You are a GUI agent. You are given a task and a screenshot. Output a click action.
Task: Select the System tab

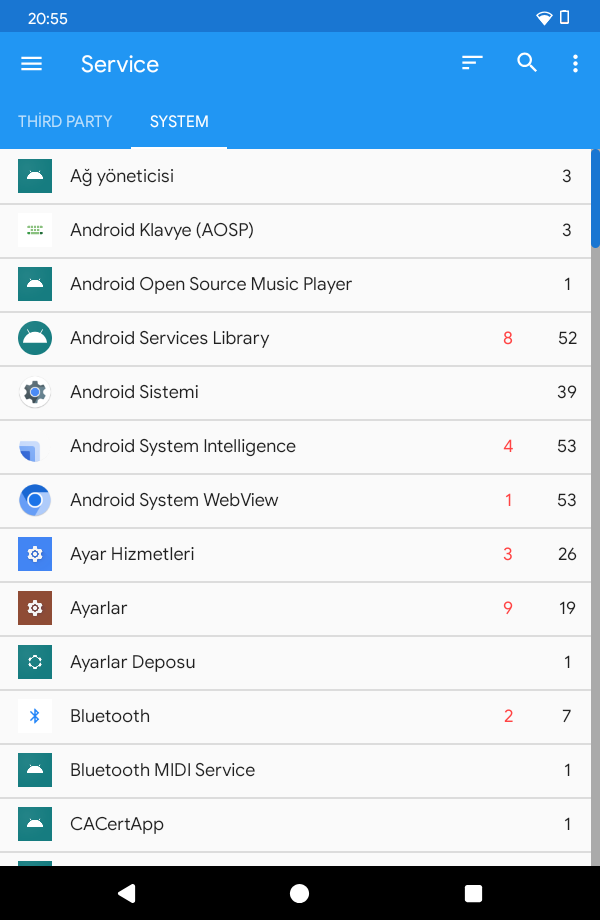click(x=179, y=122)
